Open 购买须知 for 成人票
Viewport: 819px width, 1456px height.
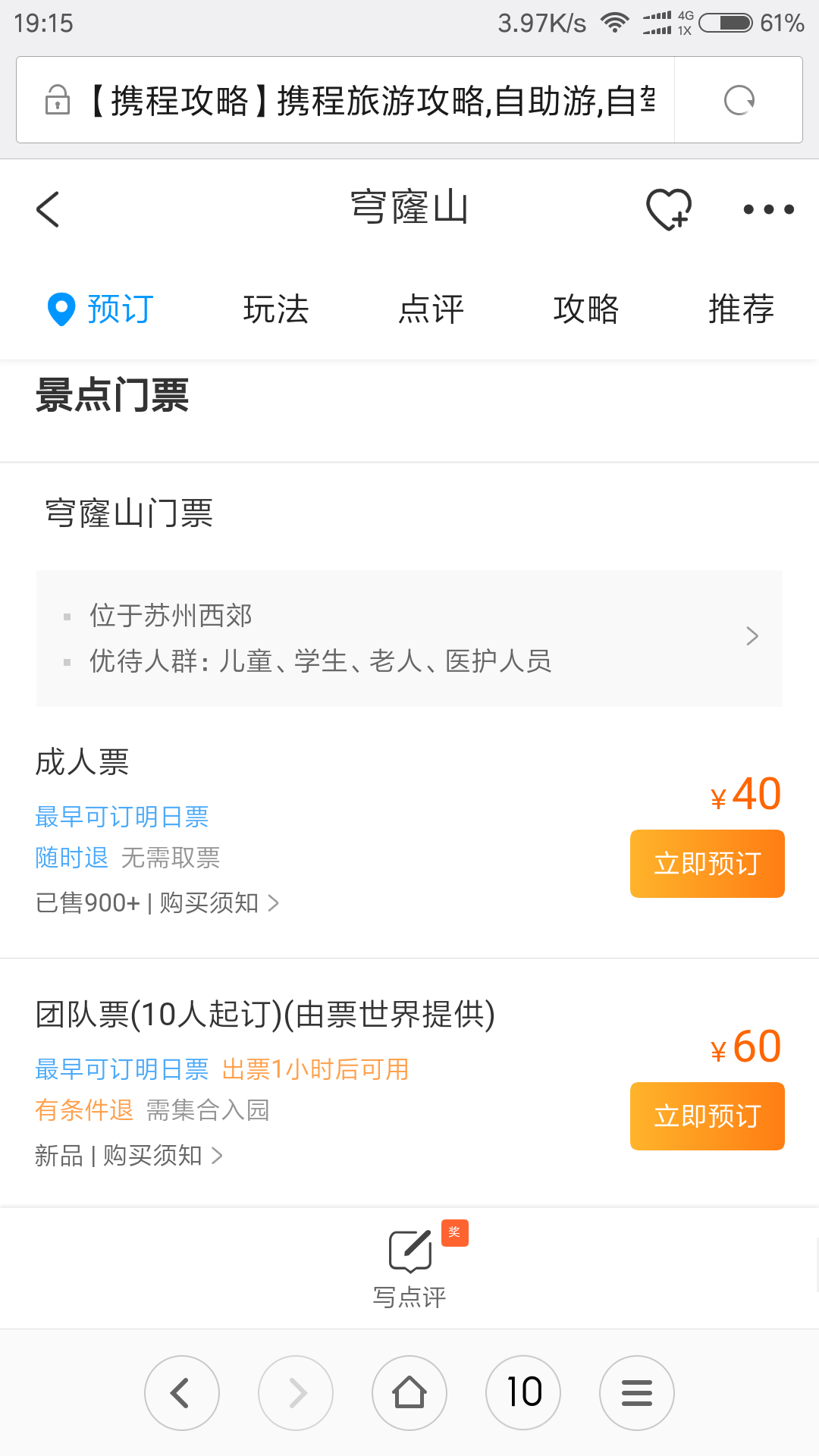pyautogui.click(x=219, y=903)
